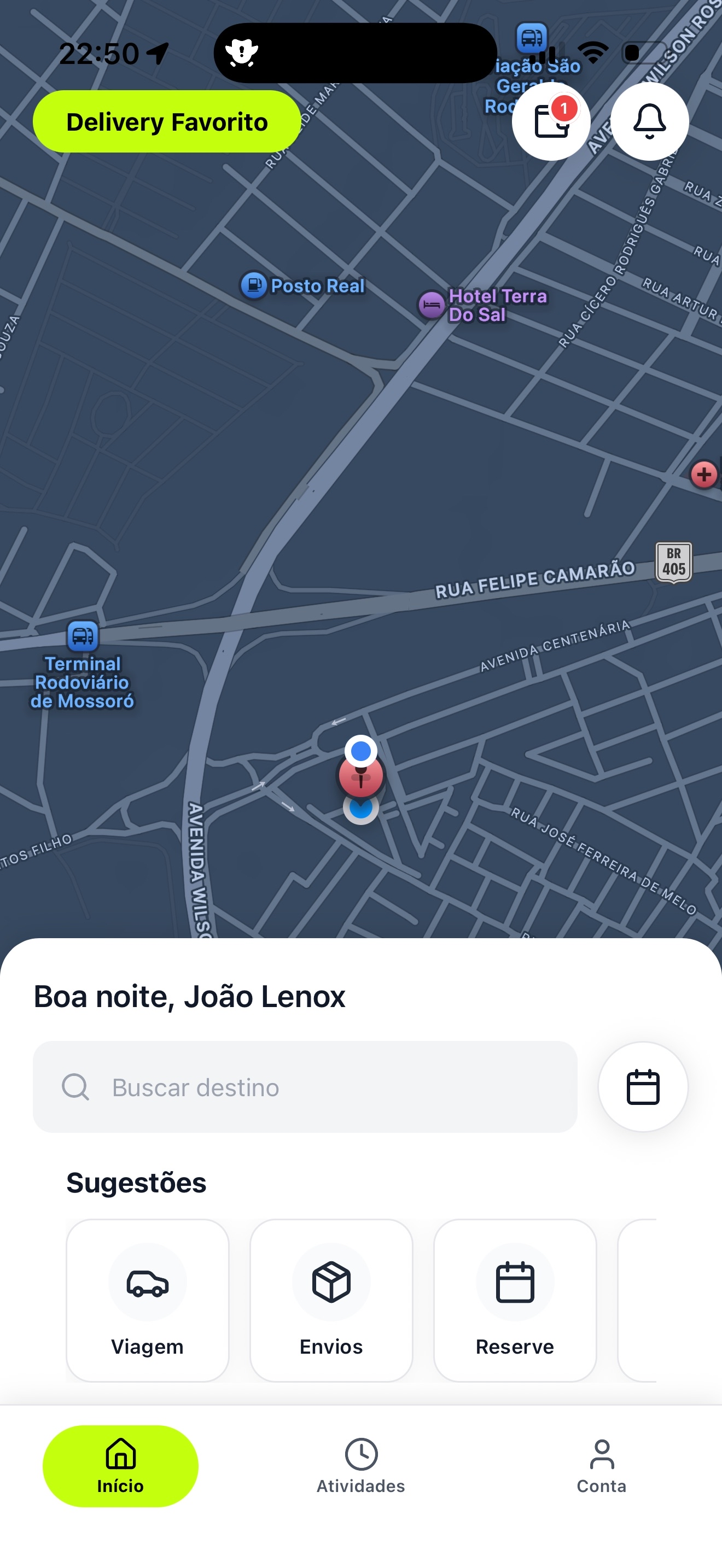Select the Envios package icon

click(x=330, y=1283)
